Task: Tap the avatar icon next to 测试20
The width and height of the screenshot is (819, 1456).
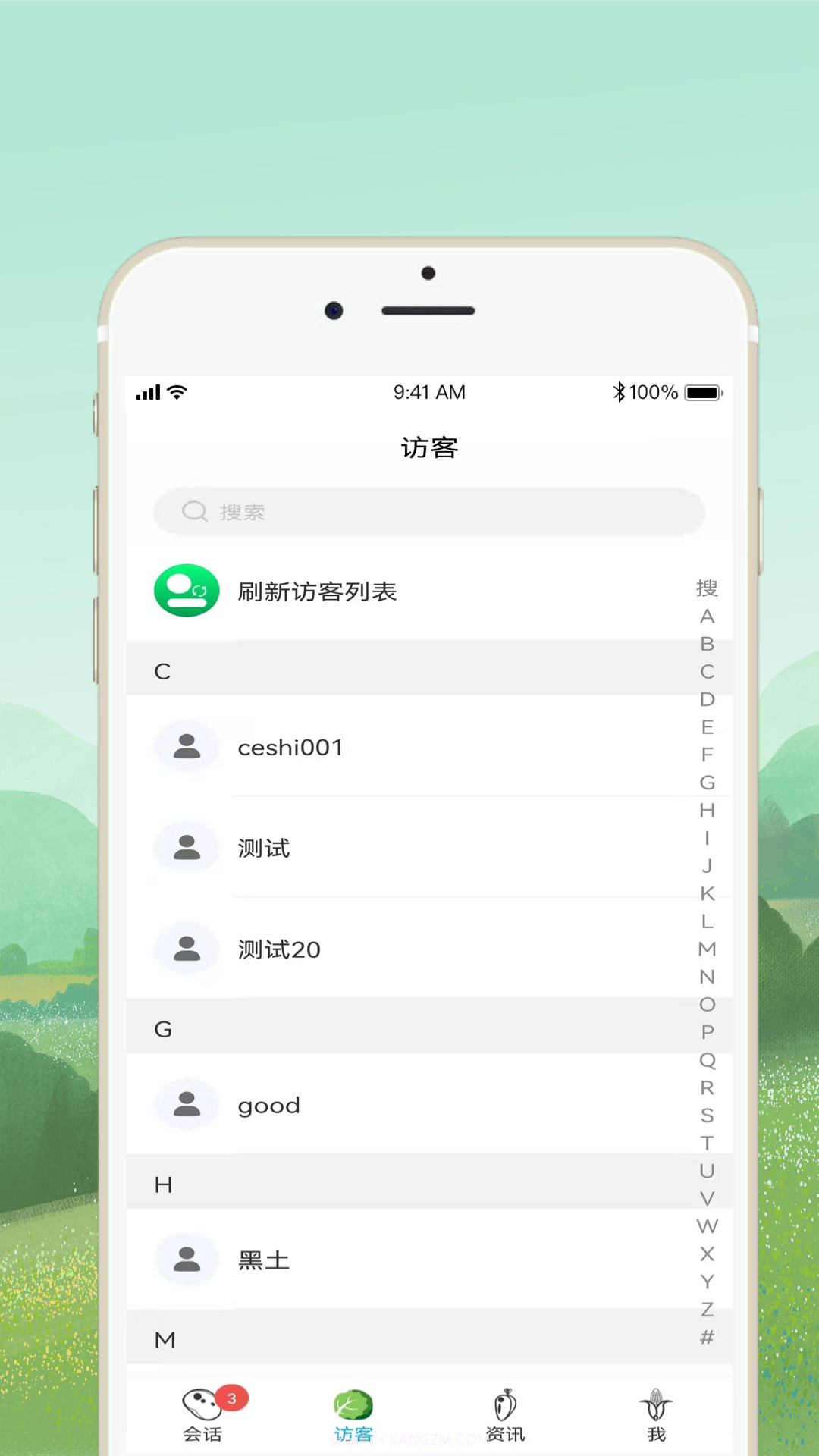Action: coord(187,949)
